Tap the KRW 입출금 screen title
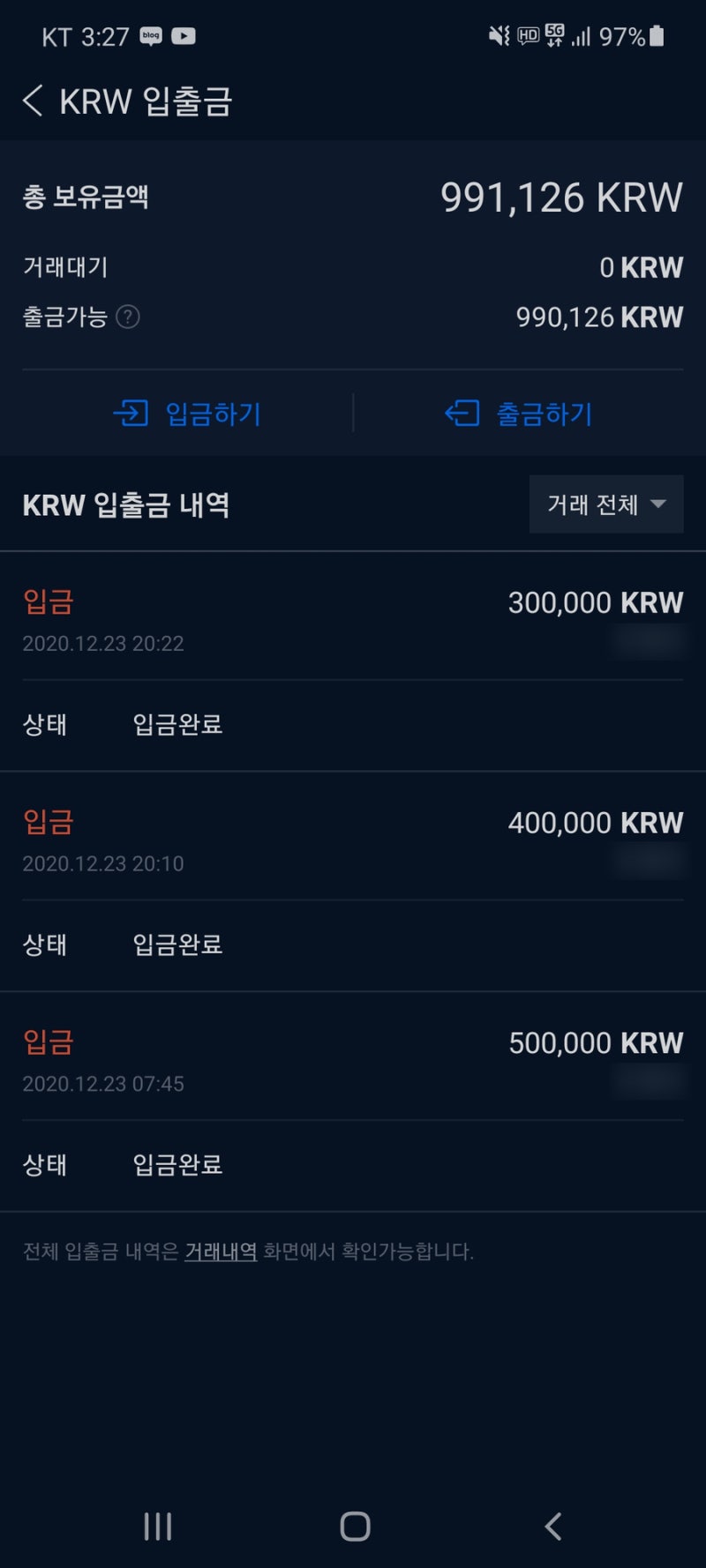 pyautogui.click(x=146, y=101)
